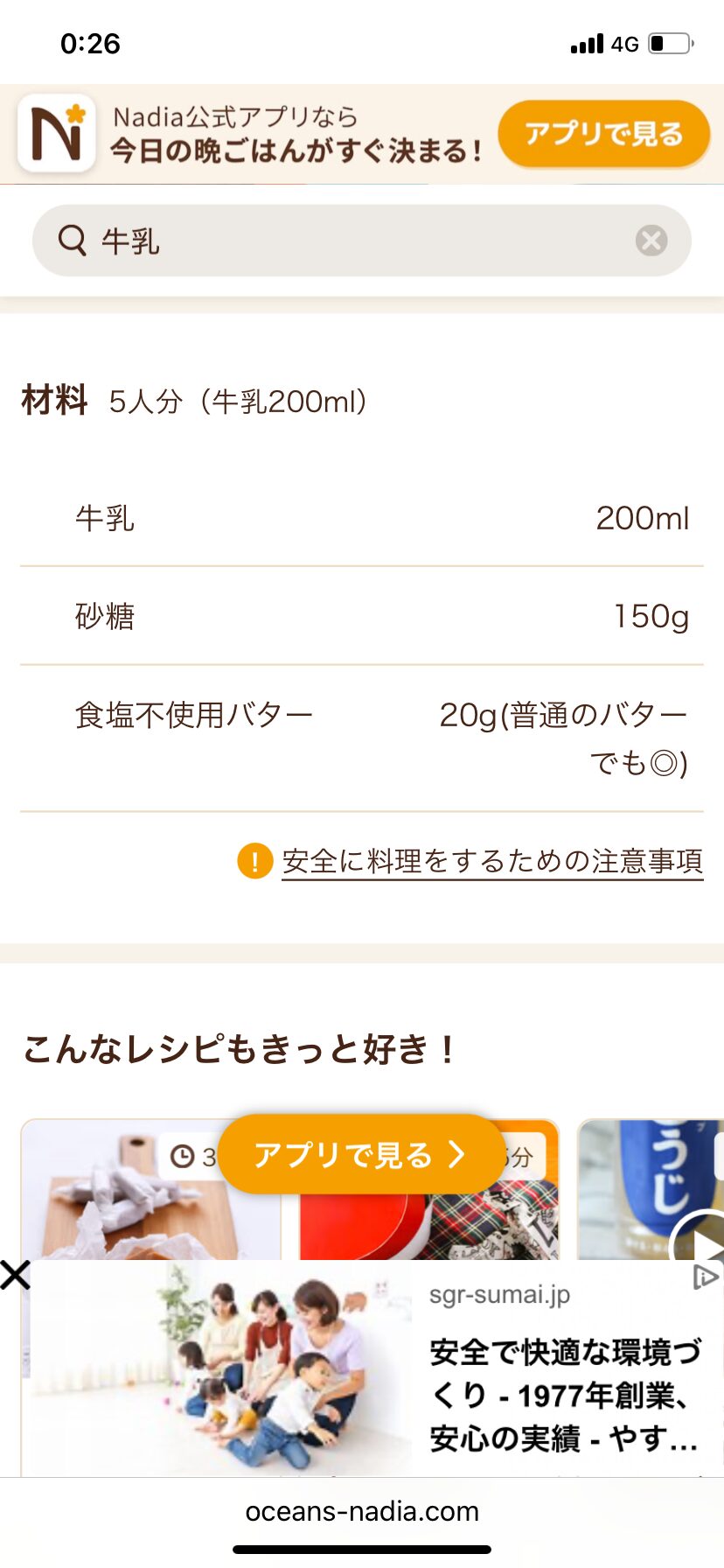Open 安全に料理をするための注意事項 link
The height and width of the screenshot is (1568, 724).
[491, 861]
